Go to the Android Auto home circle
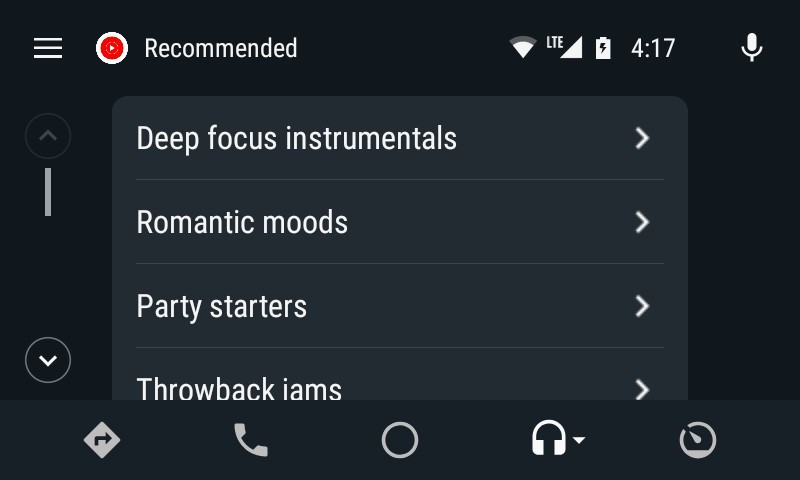Screen dimensions: 800x480 [x=400, y=440]
